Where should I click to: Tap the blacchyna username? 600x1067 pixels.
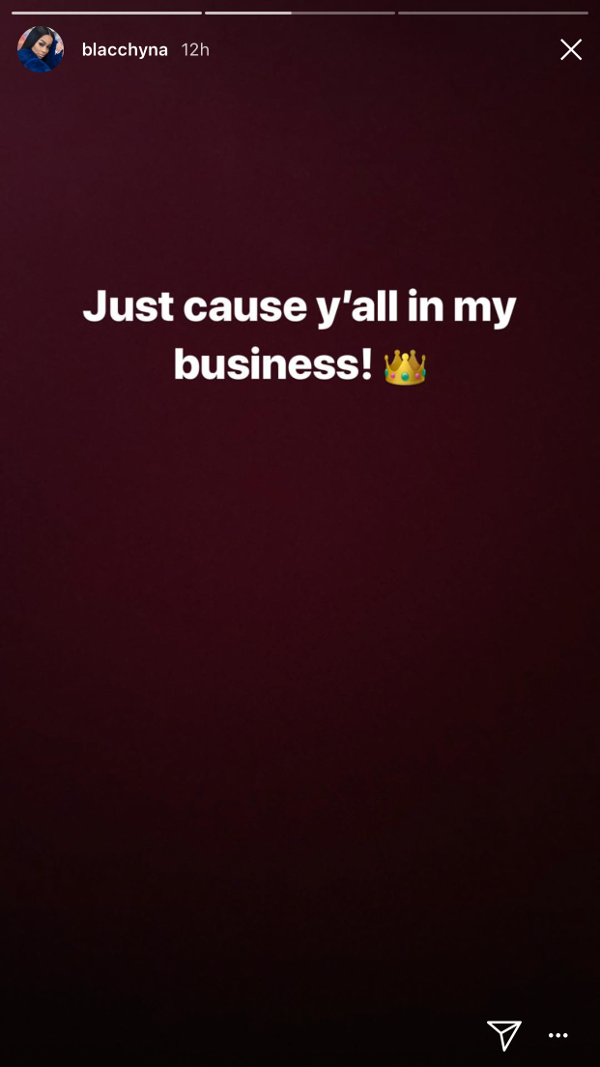(x=125, y=50)
